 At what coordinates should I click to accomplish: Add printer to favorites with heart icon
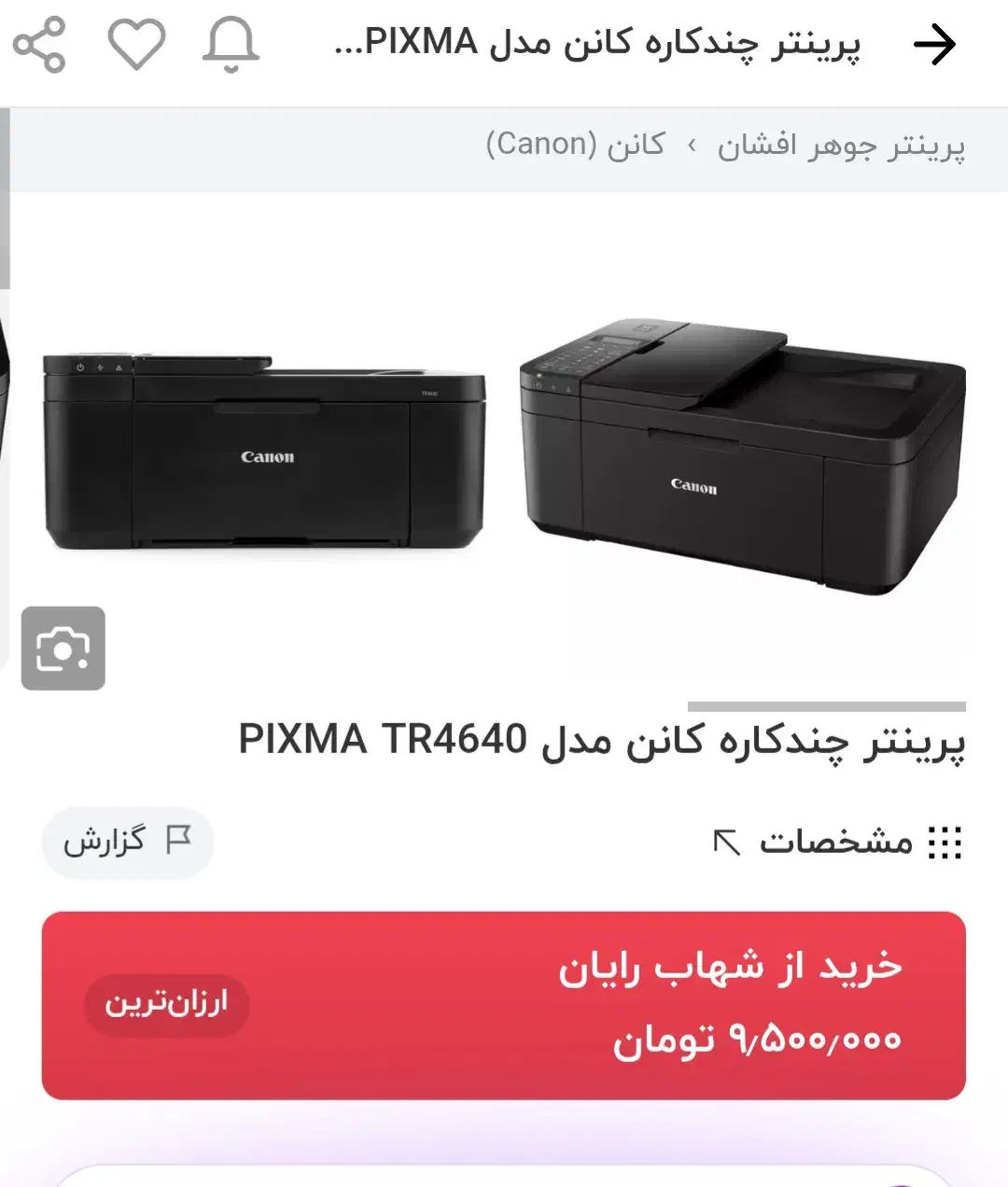coord(138,45)
